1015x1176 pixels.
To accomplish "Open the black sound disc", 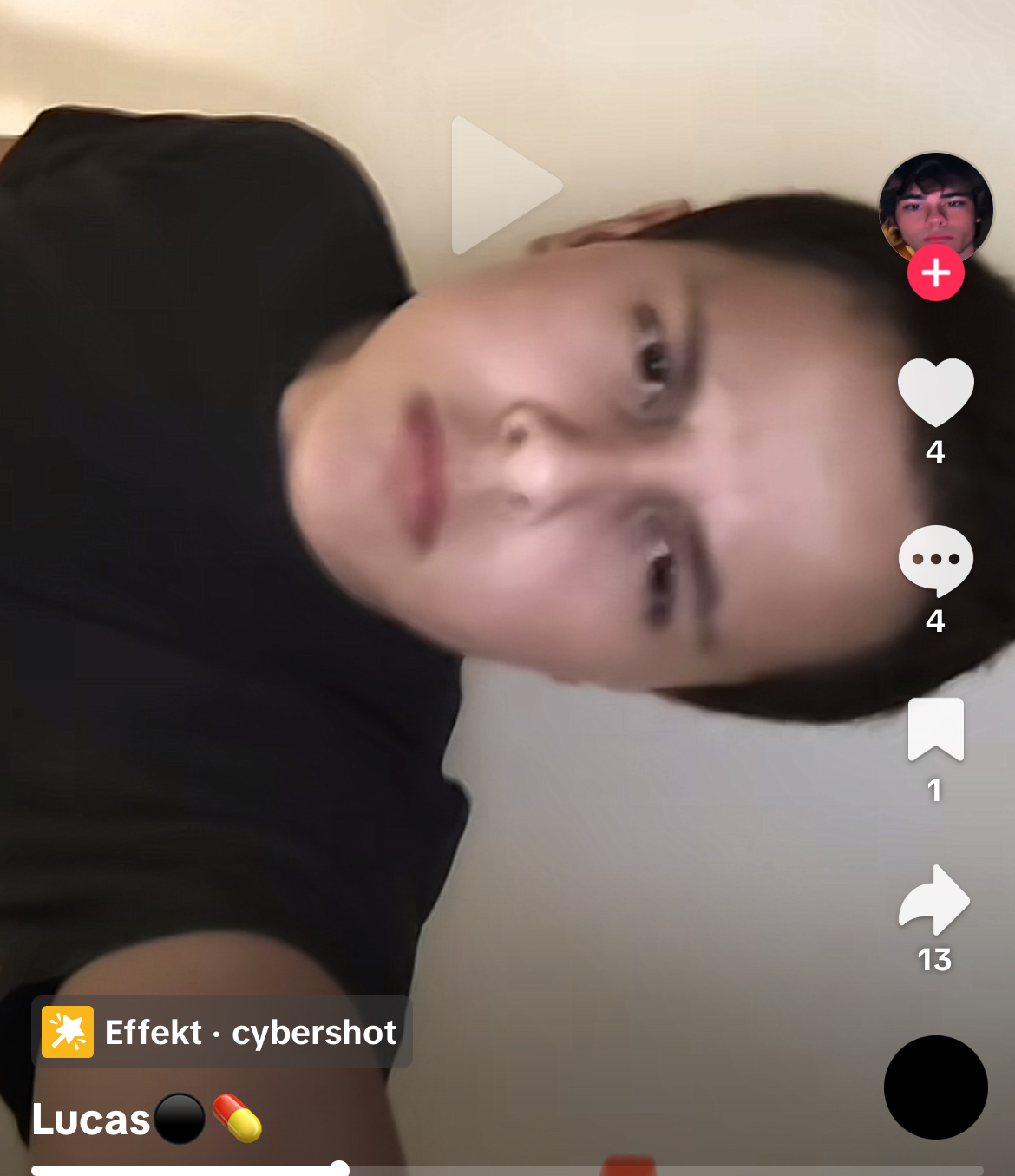I will tap(935, 1087).
